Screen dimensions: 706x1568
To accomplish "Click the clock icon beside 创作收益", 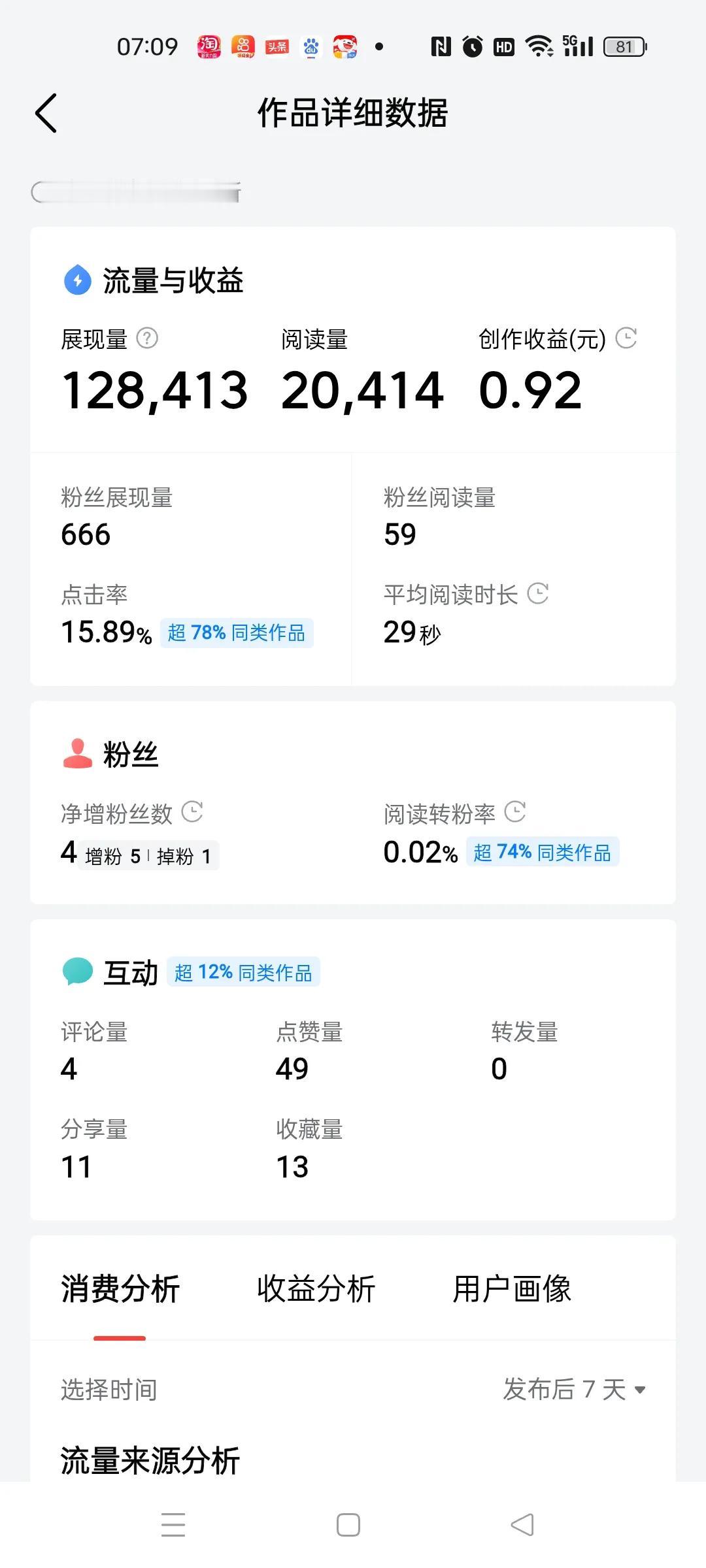I will tap(626, 338).
